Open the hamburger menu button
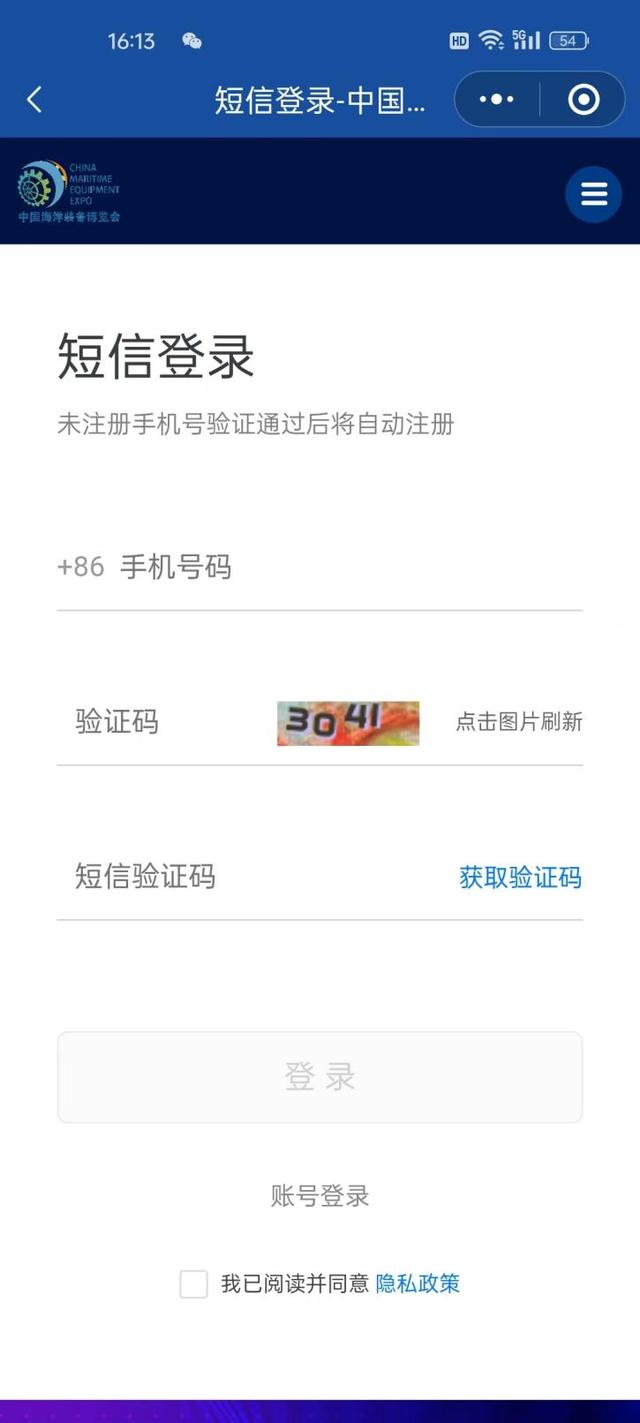Screen dimensions: 640x1423 (594, 194)
